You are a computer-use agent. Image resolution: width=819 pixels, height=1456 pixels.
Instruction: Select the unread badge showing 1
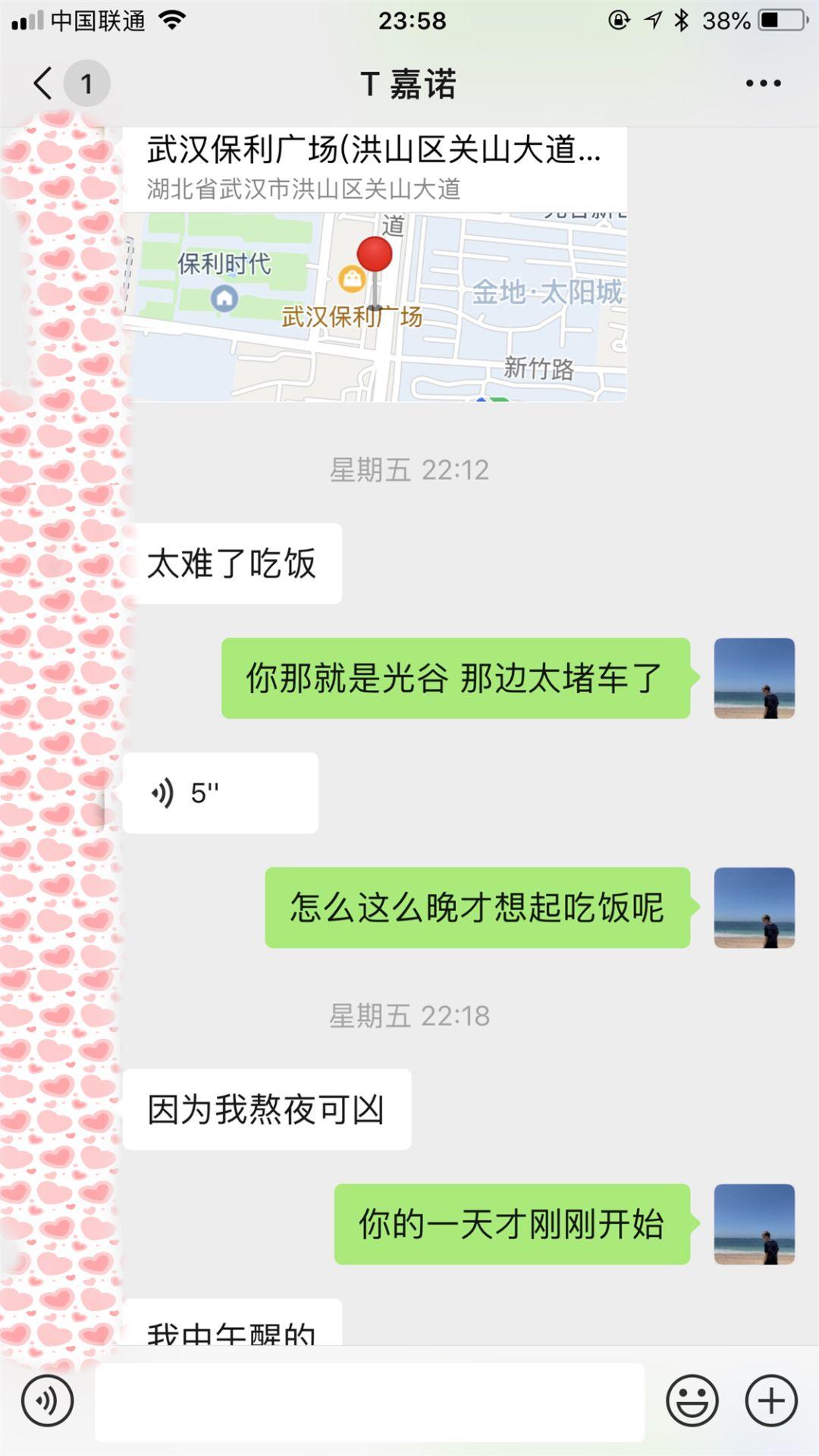(x=86, y=83)
